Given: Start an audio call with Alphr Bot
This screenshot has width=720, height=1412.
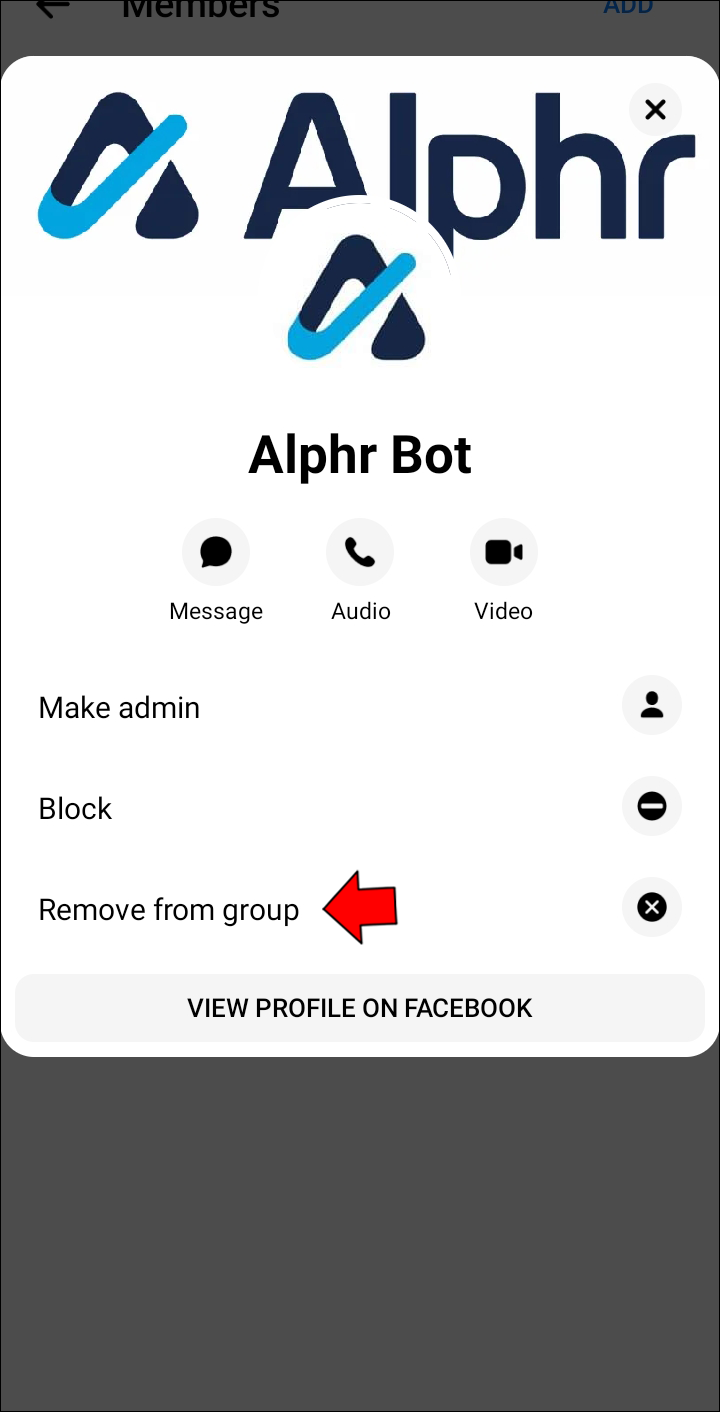Looking at the screenshot, I should (360, 552).
